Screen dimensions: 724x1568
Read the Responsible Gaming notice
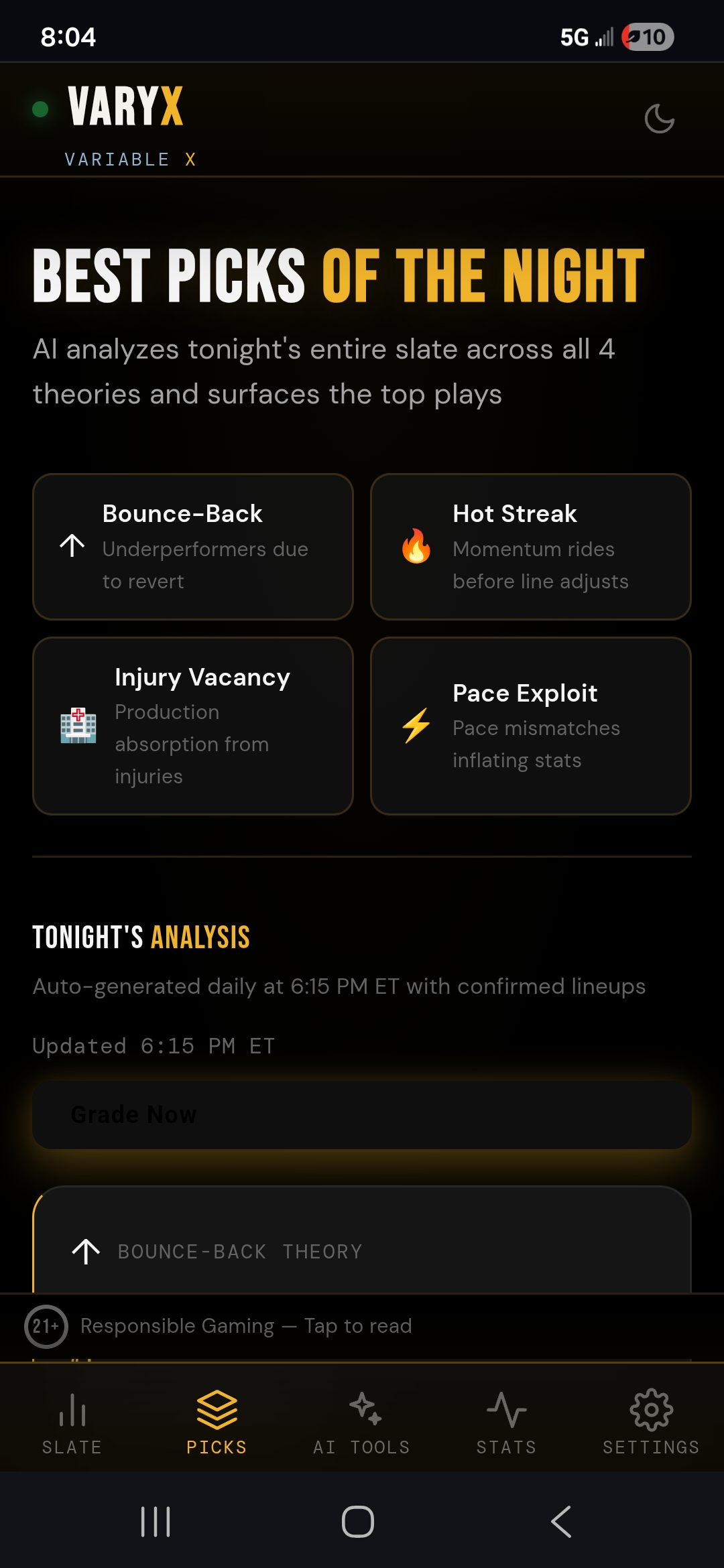click(245, 1326)
